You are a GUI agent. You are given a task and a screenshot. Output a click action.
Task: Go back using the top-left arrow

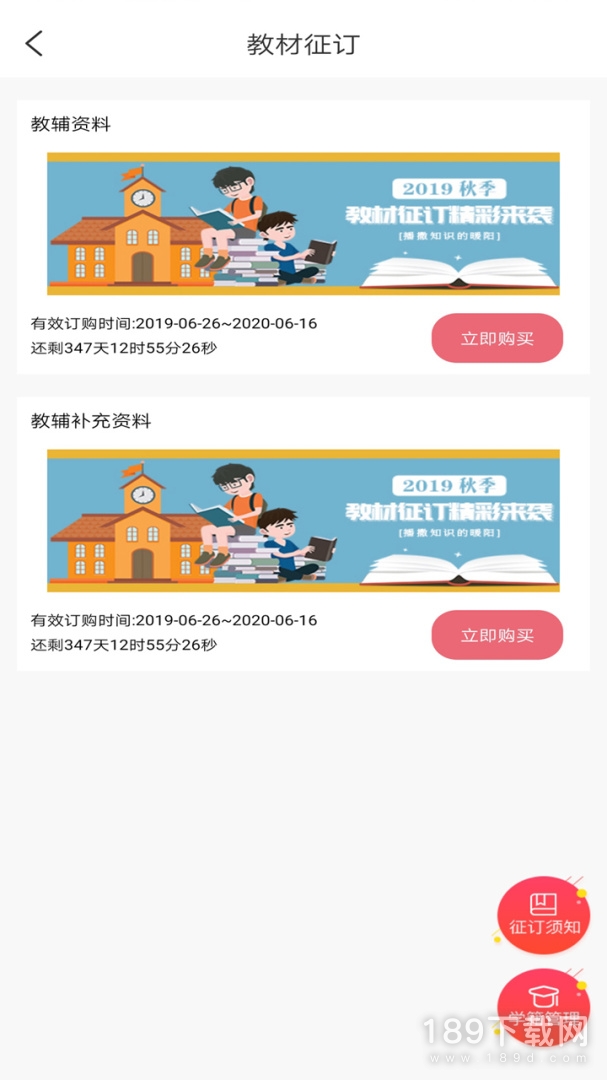pos(34,44)
